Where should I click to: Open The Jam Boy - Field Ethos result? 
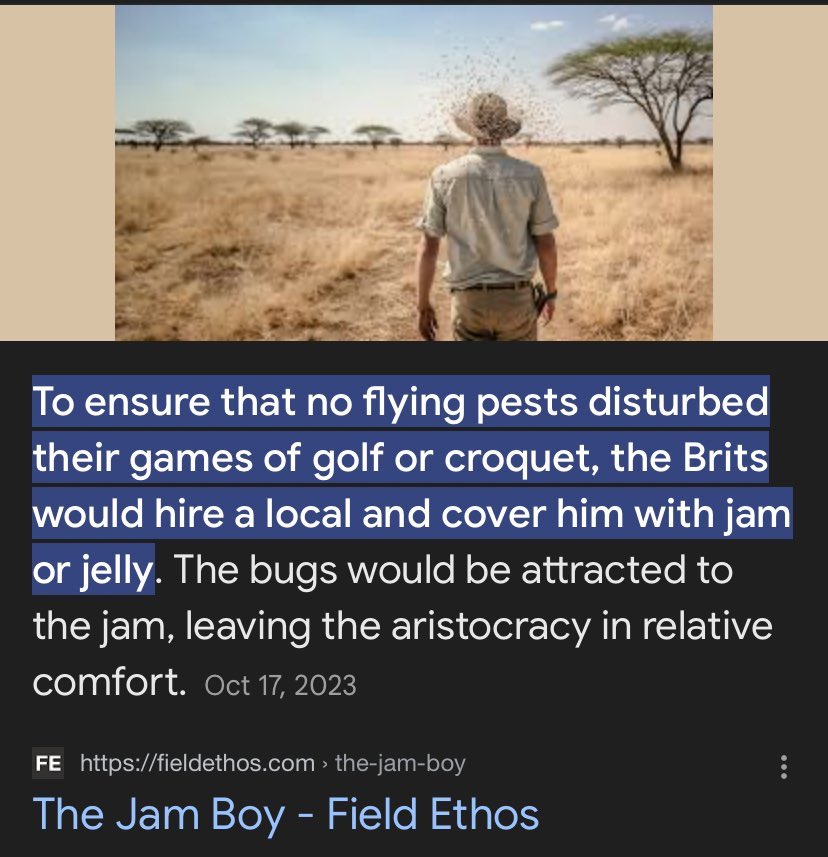pos(286,813)
